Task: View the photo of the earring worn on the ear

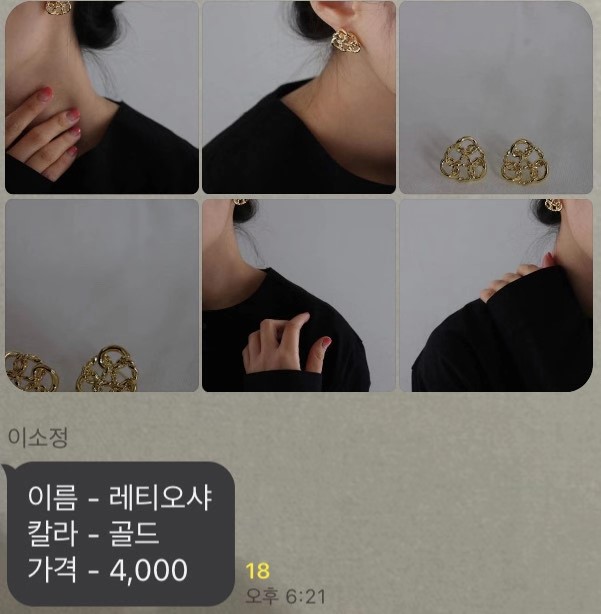Action: point(298,97)
